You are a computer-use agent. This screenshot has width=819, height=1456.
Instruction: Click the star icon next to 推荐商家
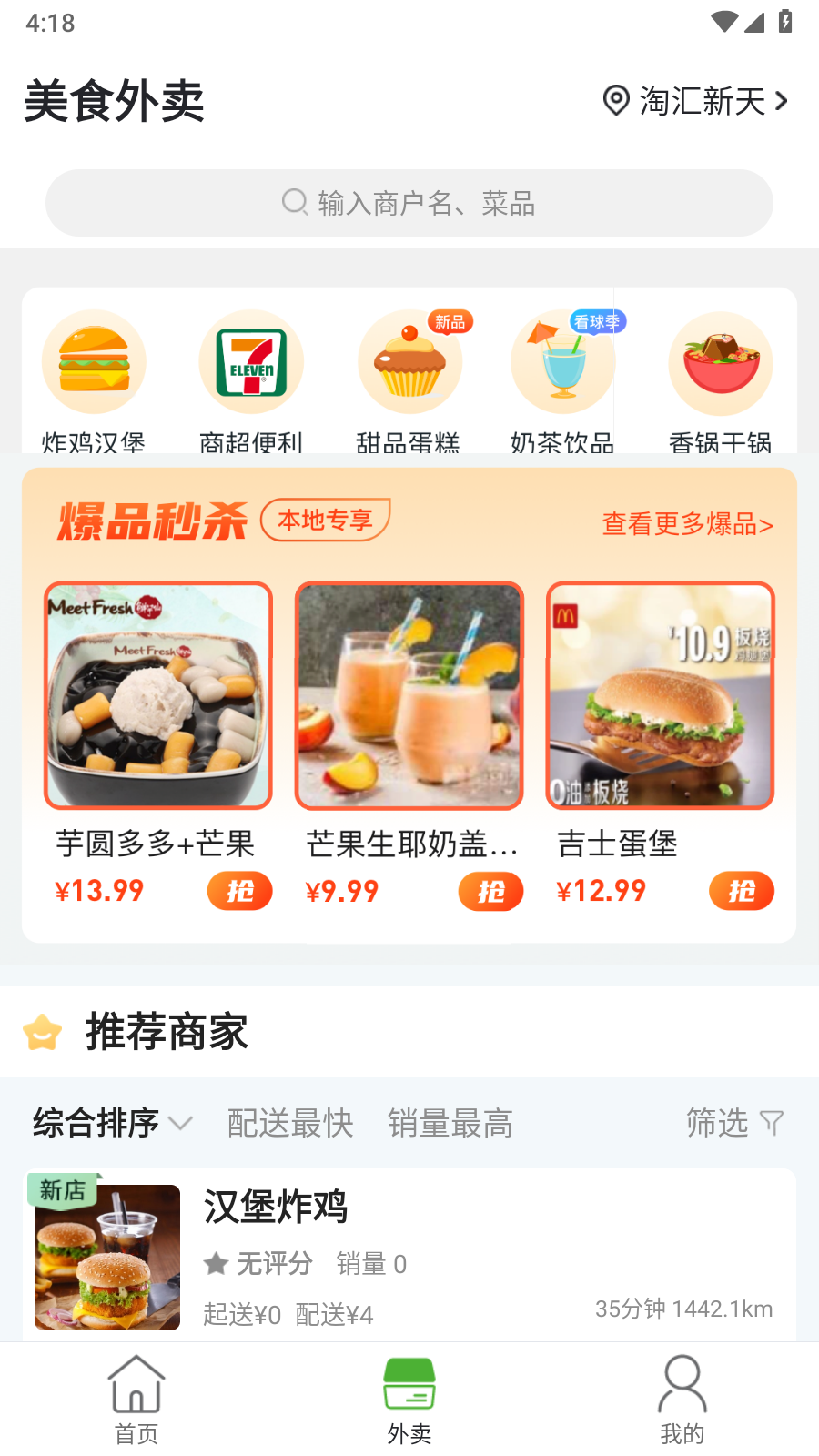click(x=43, y=1033)
